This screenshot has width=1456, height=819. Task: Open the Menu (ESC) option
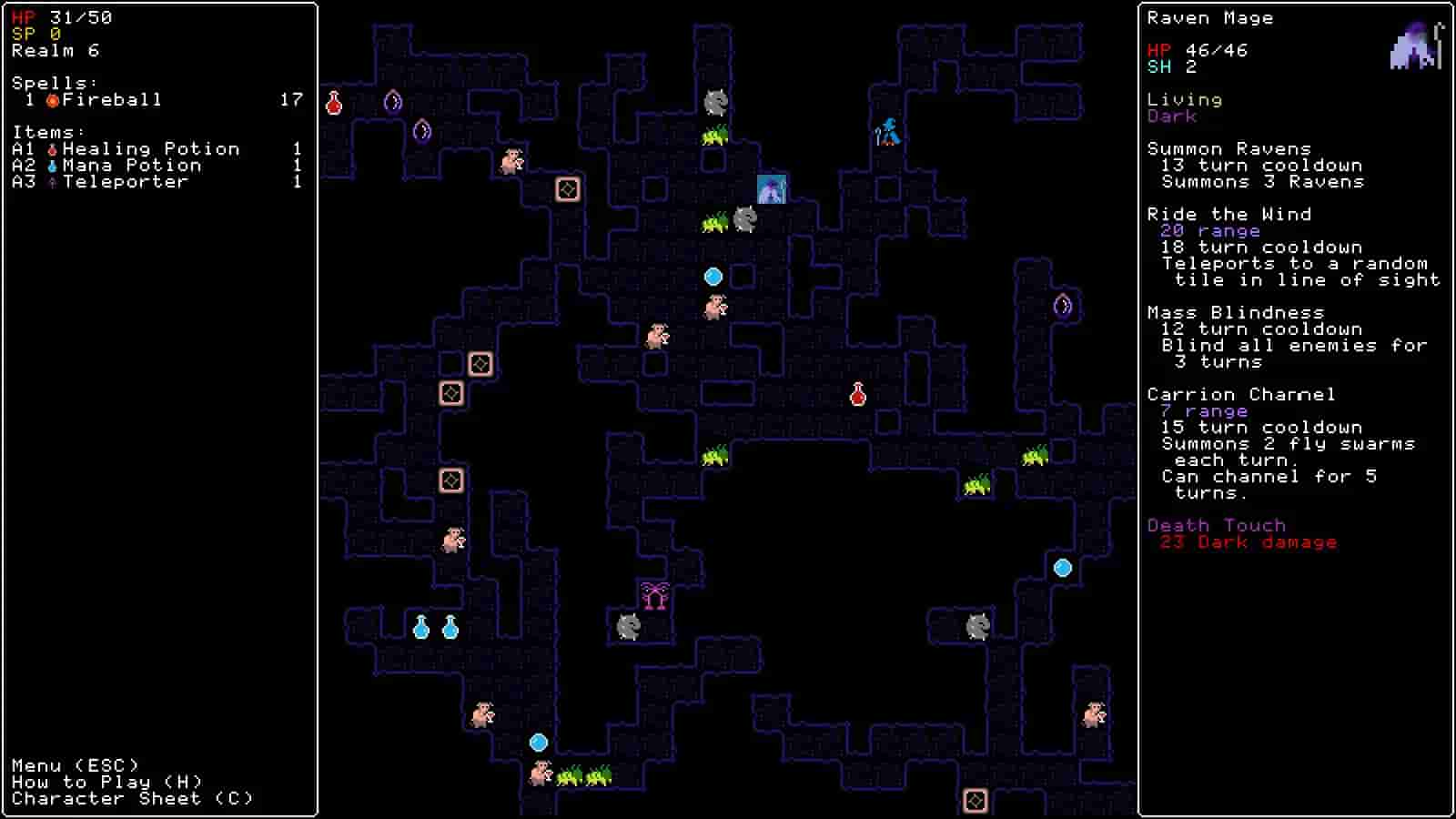tap(75, 765)
